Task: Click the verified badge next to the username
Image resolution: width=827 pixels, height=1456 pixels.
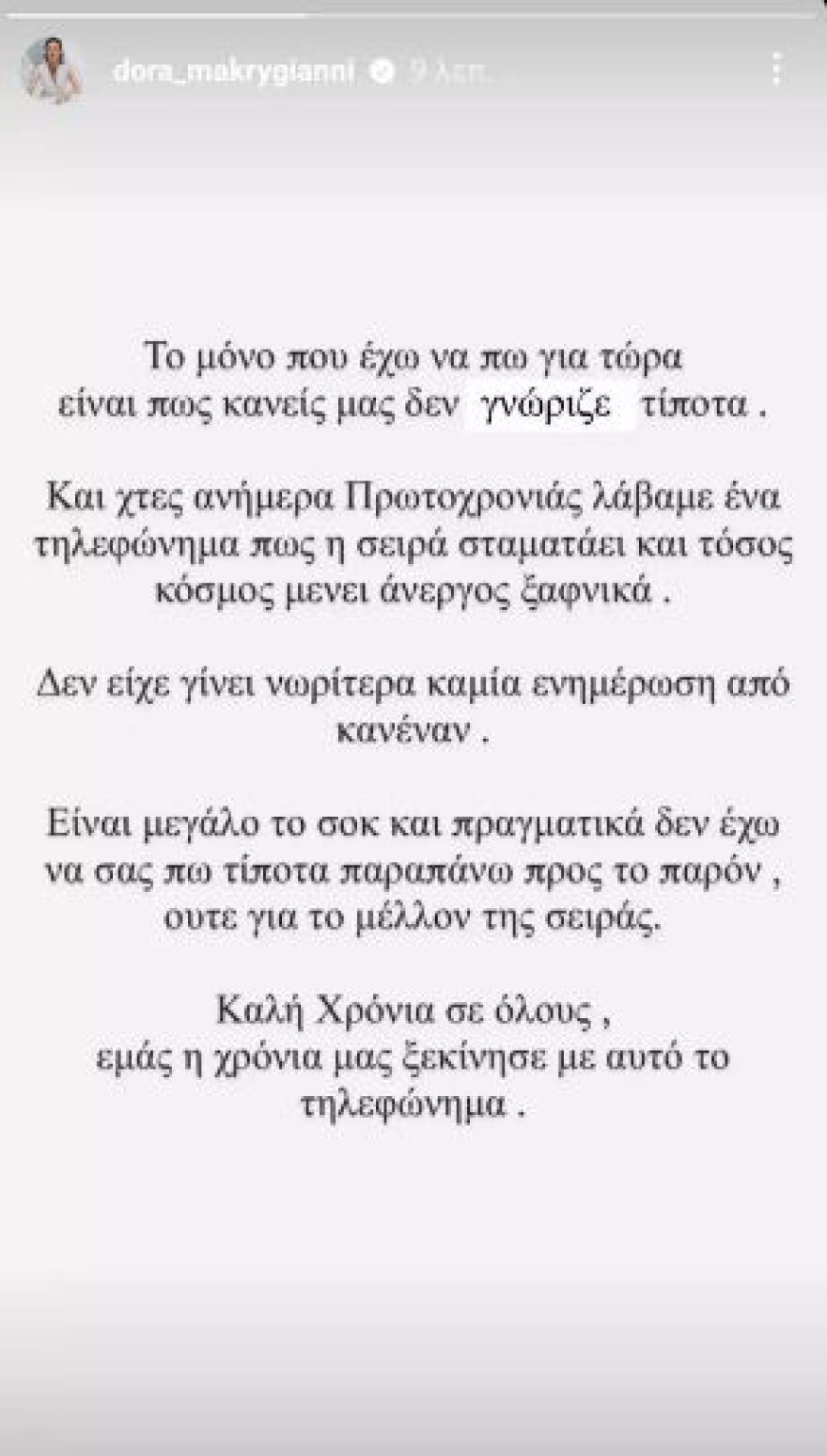Action: (x=382, y=68)
